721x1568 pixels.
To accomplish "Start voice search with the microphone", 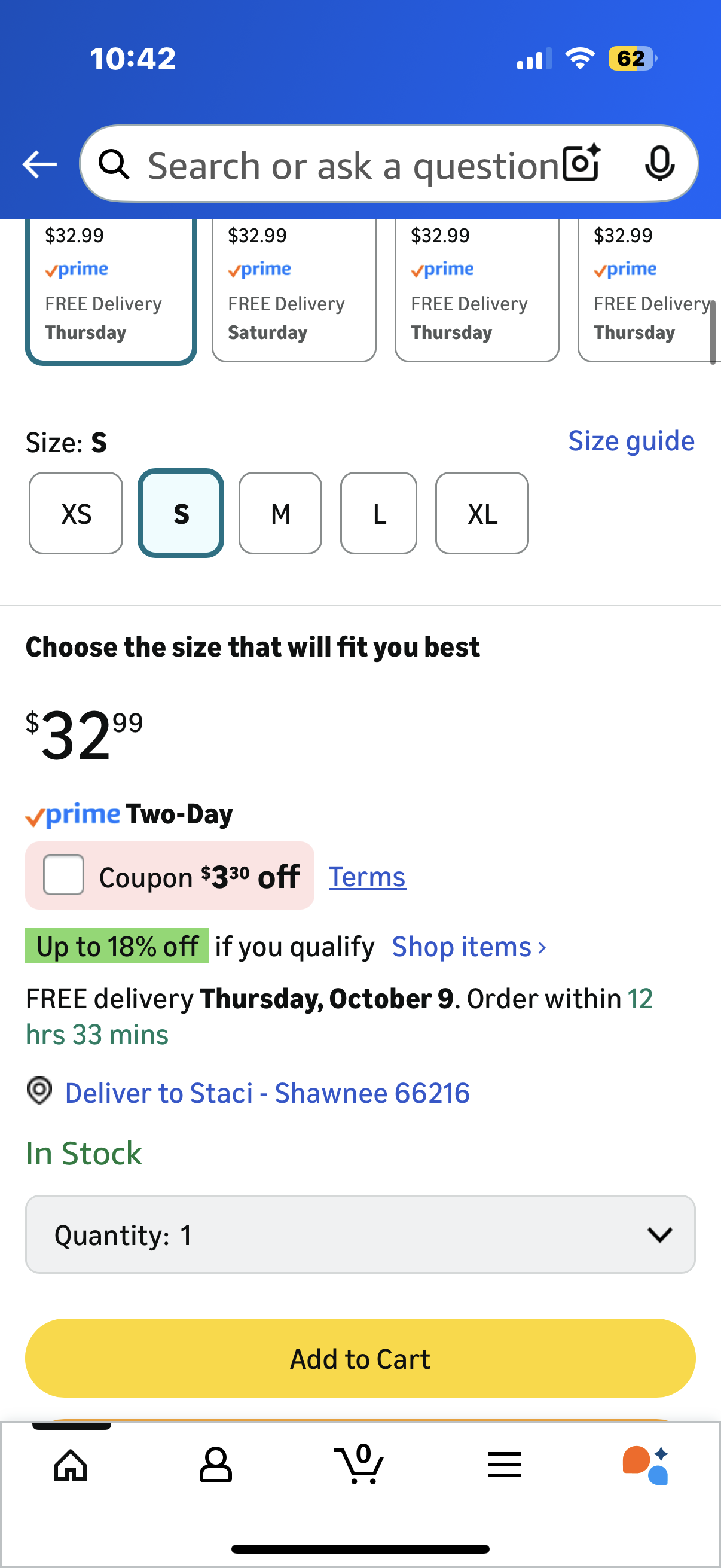I will coord(659,163).
